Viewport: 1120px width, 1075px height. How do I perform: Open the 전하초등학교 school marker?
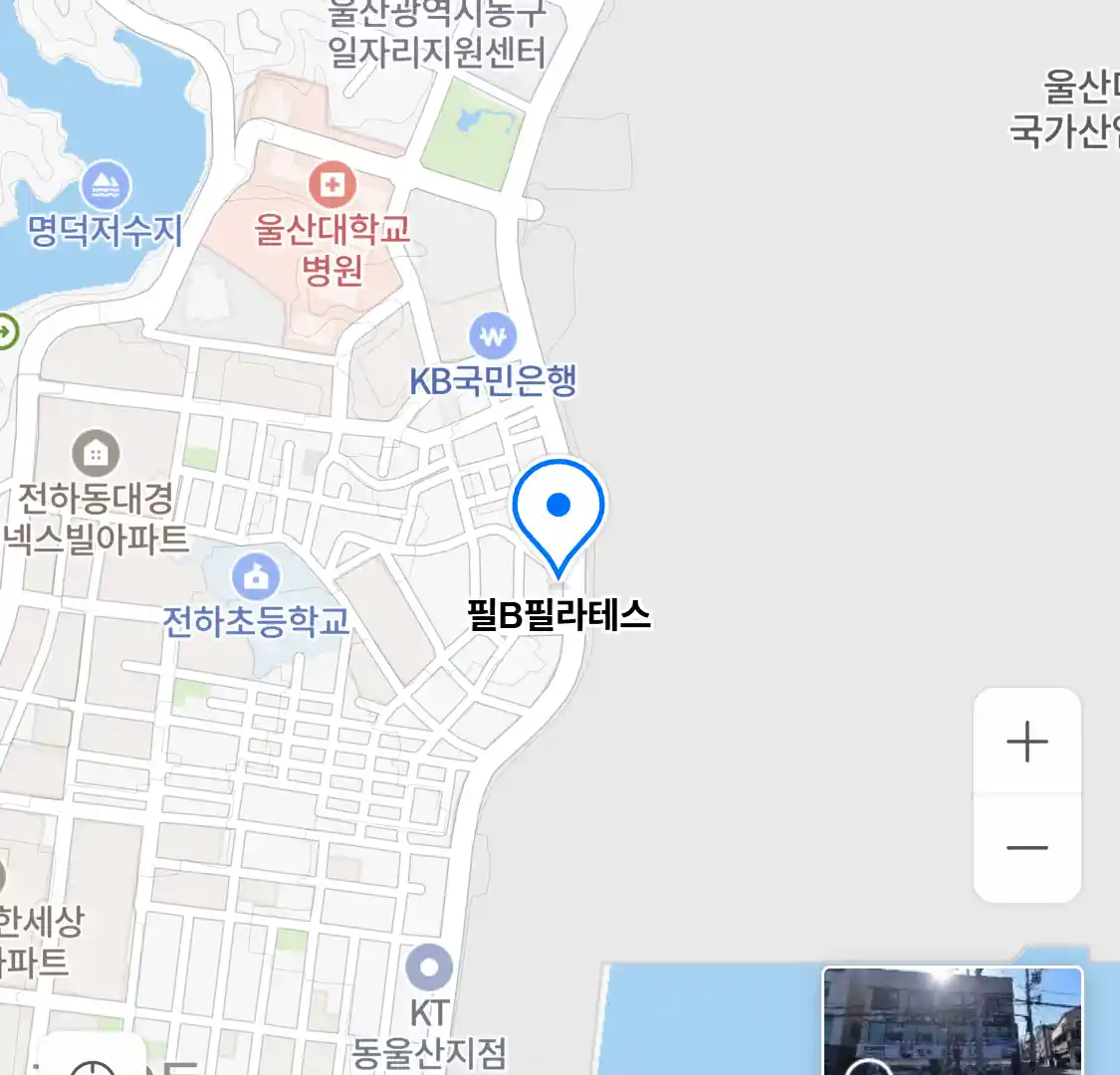[x=256, y=576]
